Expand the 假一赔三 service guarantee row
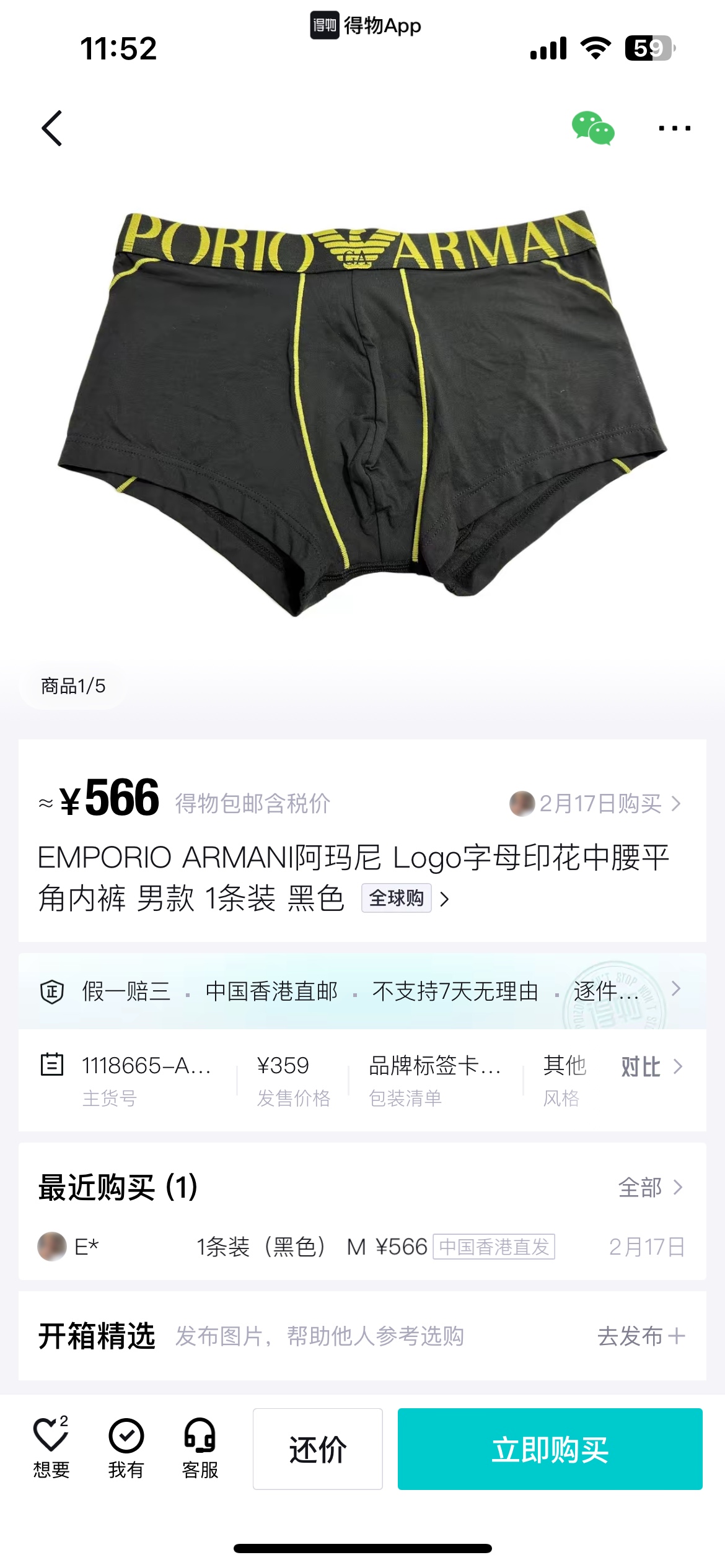This screenshot has height=1568, width=725. [362, 991]
